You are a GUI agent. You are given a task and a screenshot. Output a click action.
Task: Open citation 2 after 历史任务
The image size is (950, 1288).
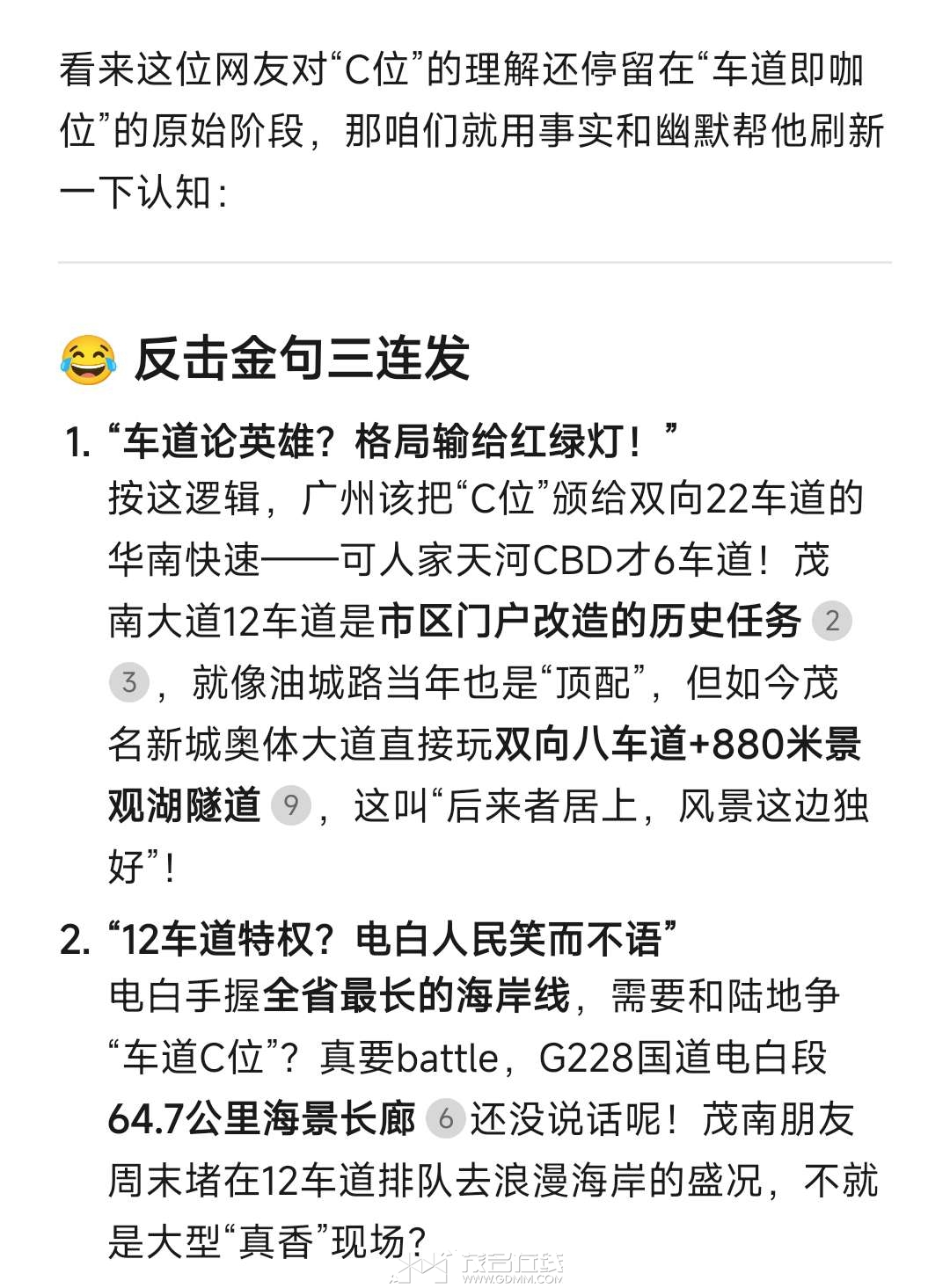pos(832,622)
